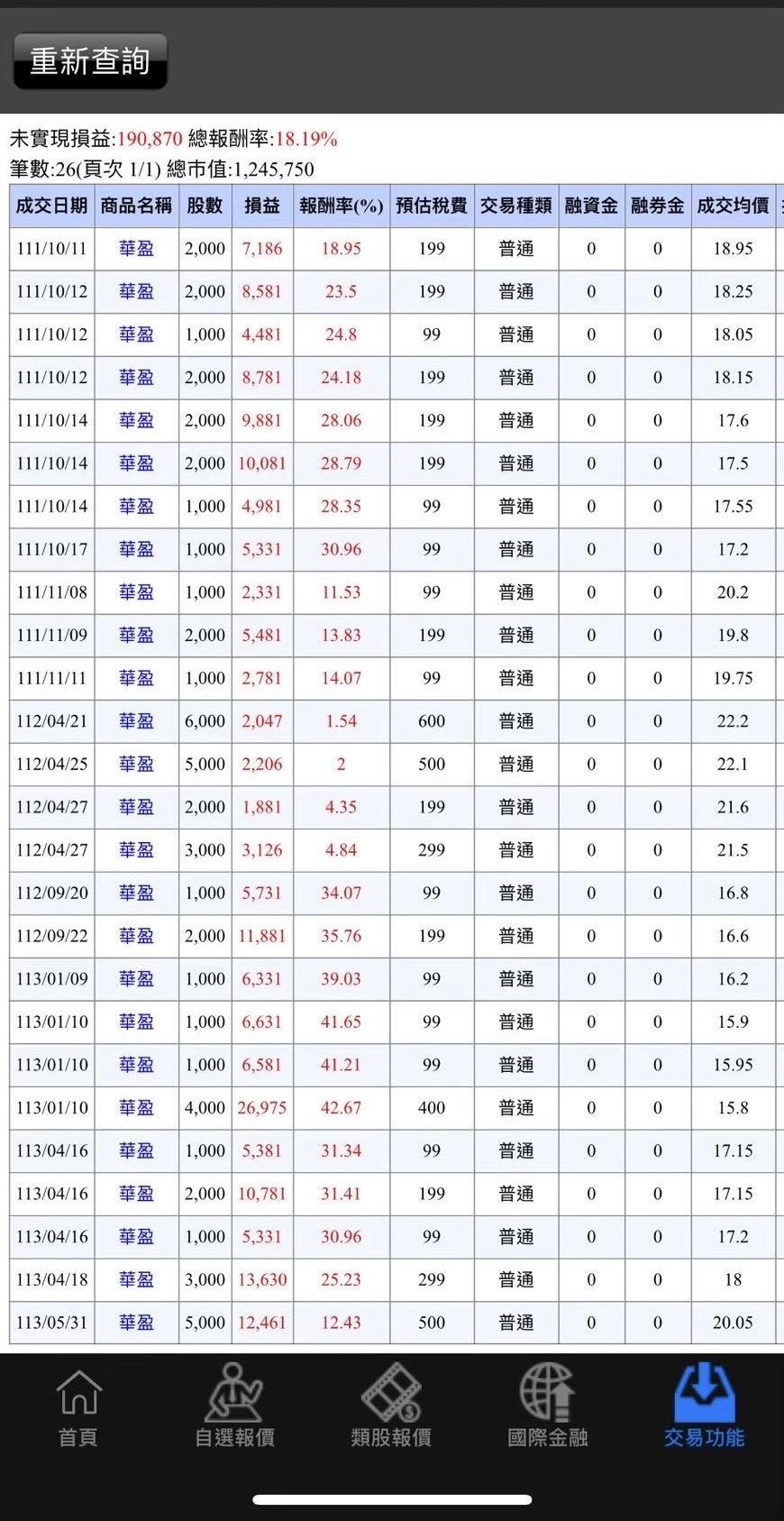
Task: Select the 國際金融 tab
Action: click(548, 1408)
